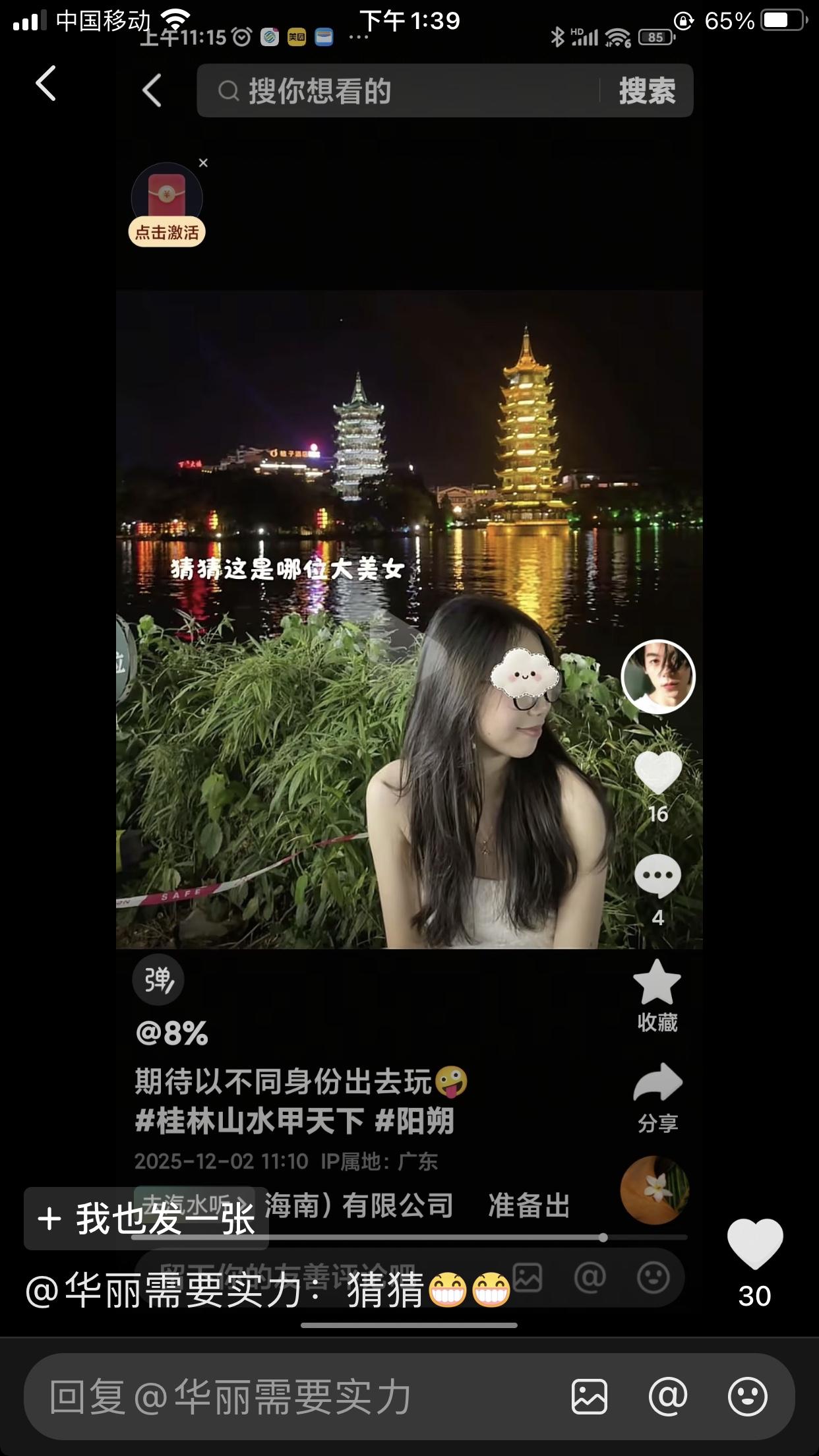The width and height of the screenshot is (819, 1456).
Task: Open username @8% profile link
Action: (x=173, y=1031)
